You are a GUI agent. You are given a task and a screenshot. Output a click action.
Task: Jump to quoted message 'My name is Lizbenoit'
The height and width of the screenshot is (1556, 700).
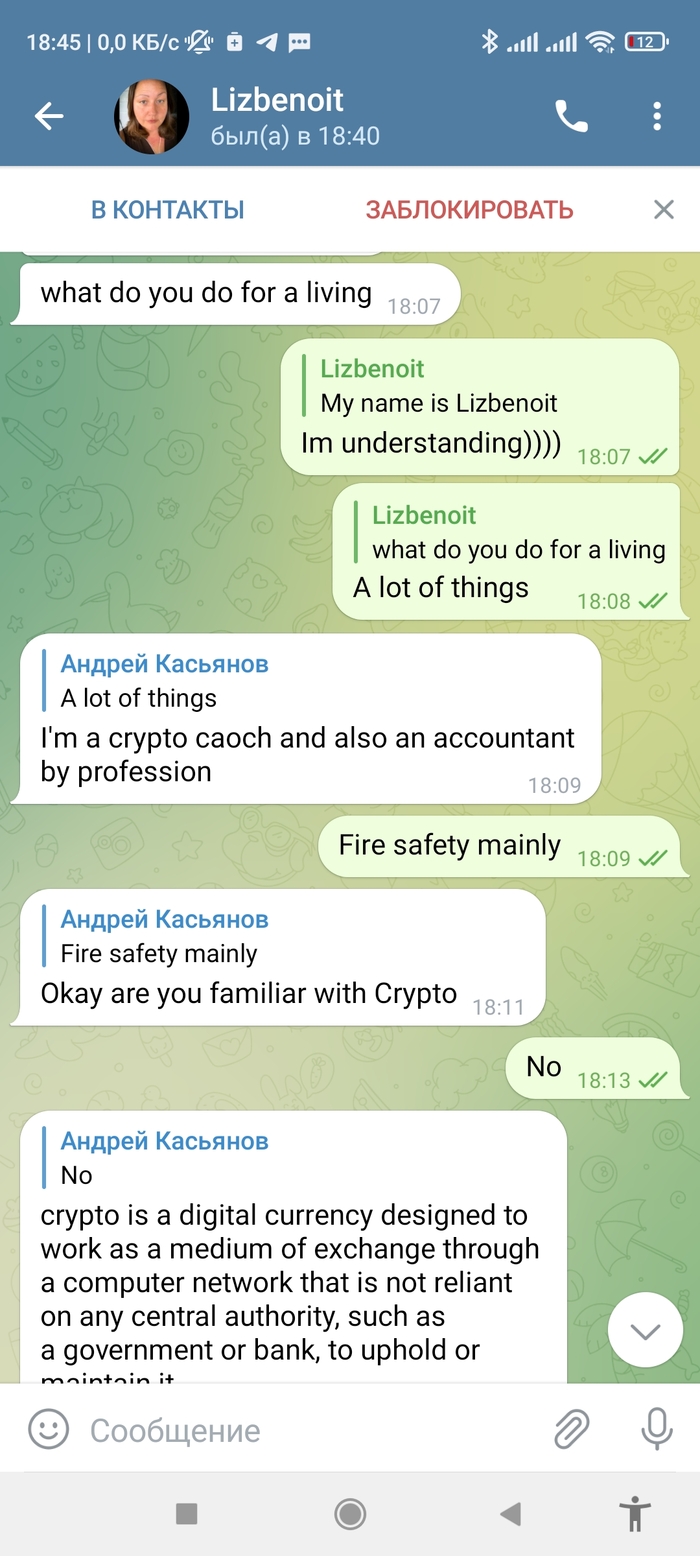[437, 387]
